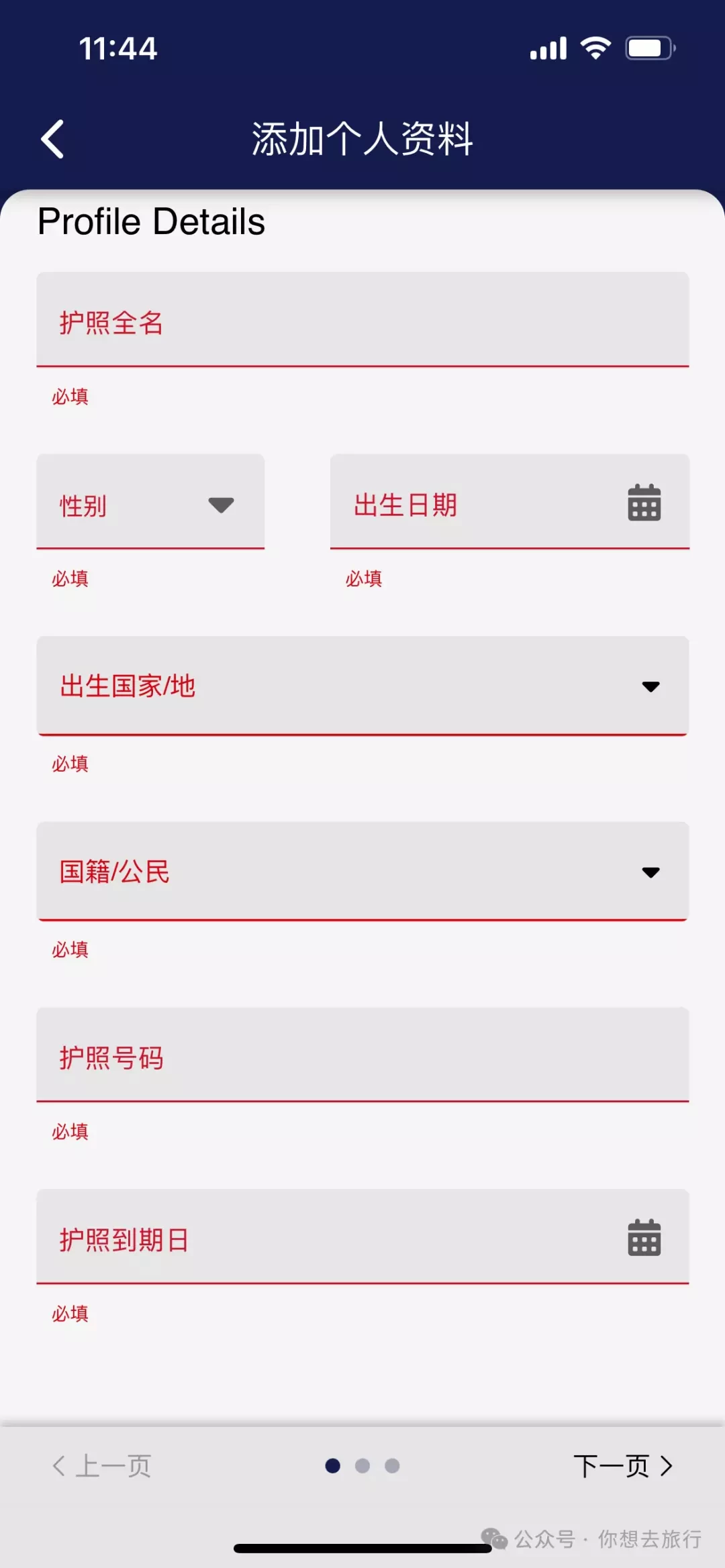The height and width of the screenshot is (1568, 725).
Task: Open the 出生日期 date picker
Action: point(510,502)
